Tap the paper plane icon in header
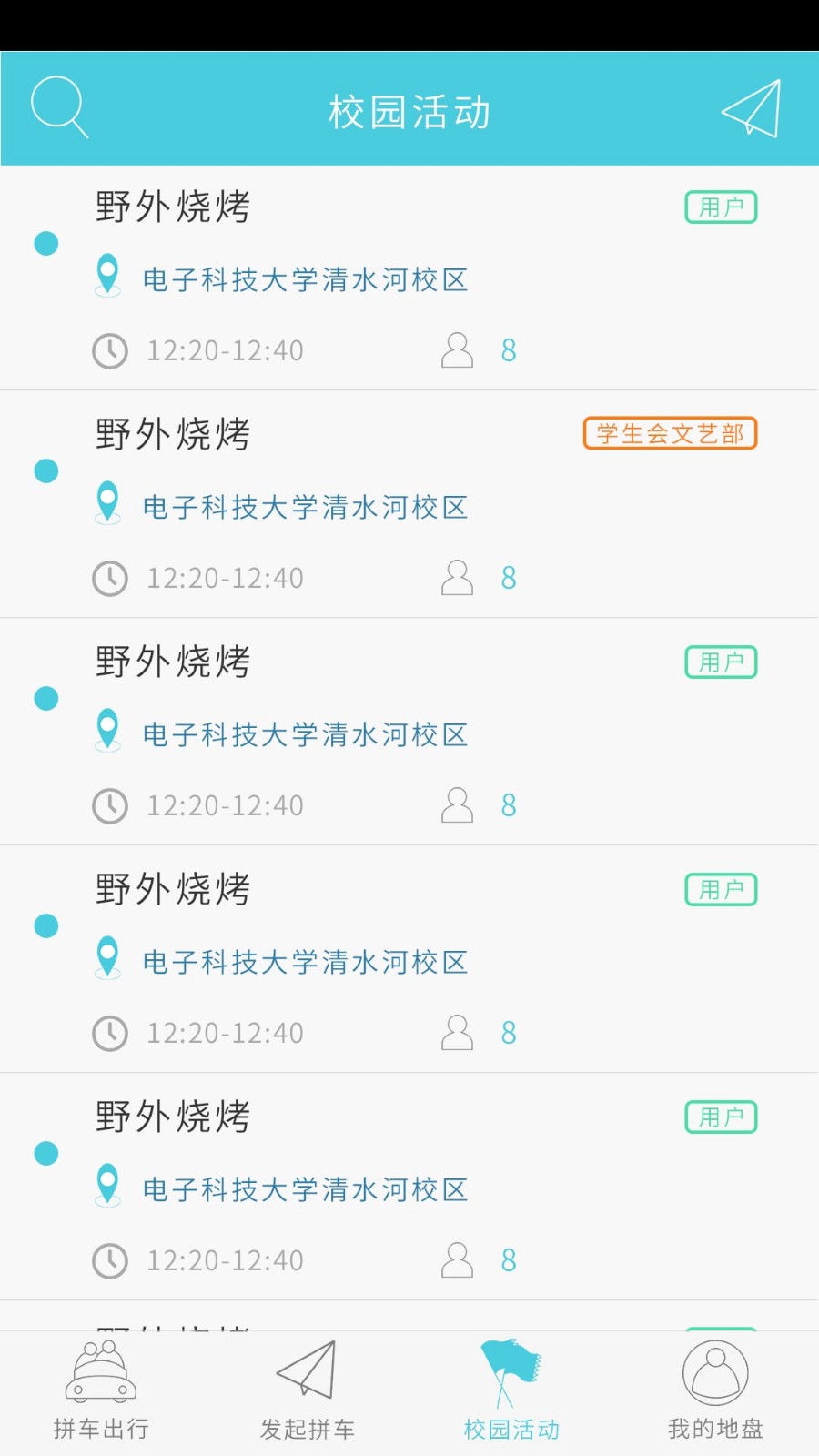The height and width of the screenshot is (1456, 819). coord(752,108)
